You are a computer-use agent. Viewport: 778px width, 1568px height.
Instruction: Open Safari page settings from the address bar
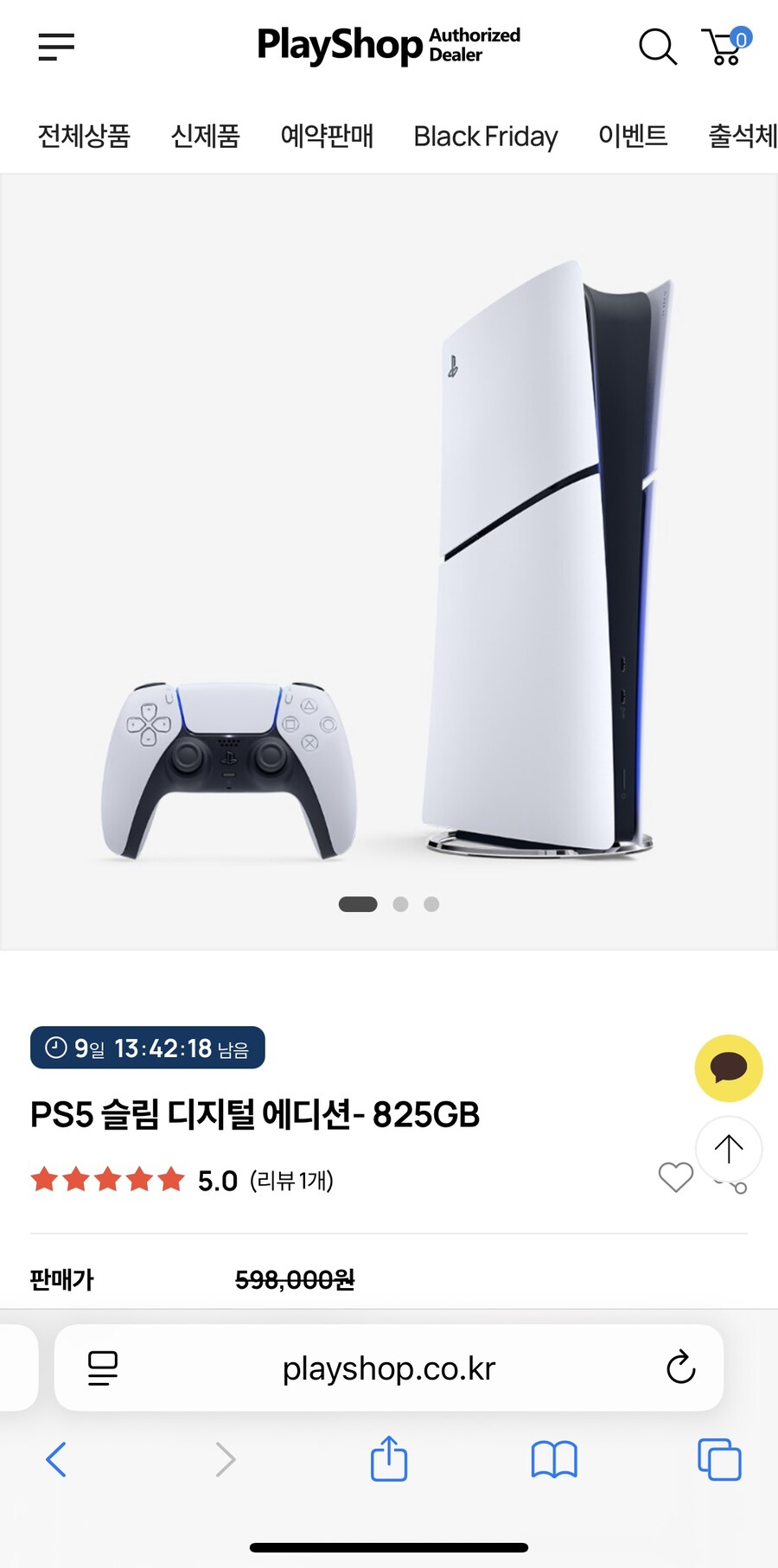click(103, 1367)
